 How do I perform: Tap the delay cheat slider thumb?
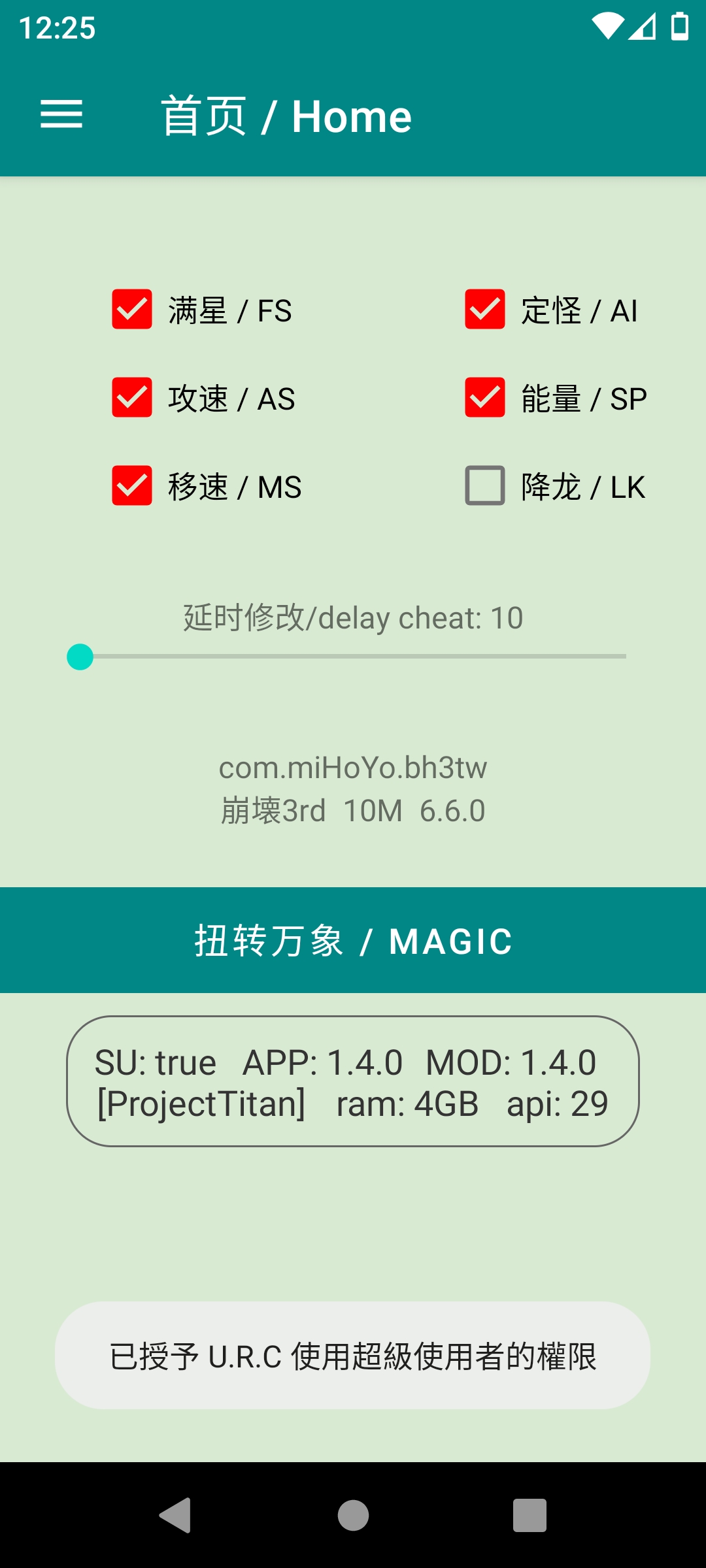[80, 657]
